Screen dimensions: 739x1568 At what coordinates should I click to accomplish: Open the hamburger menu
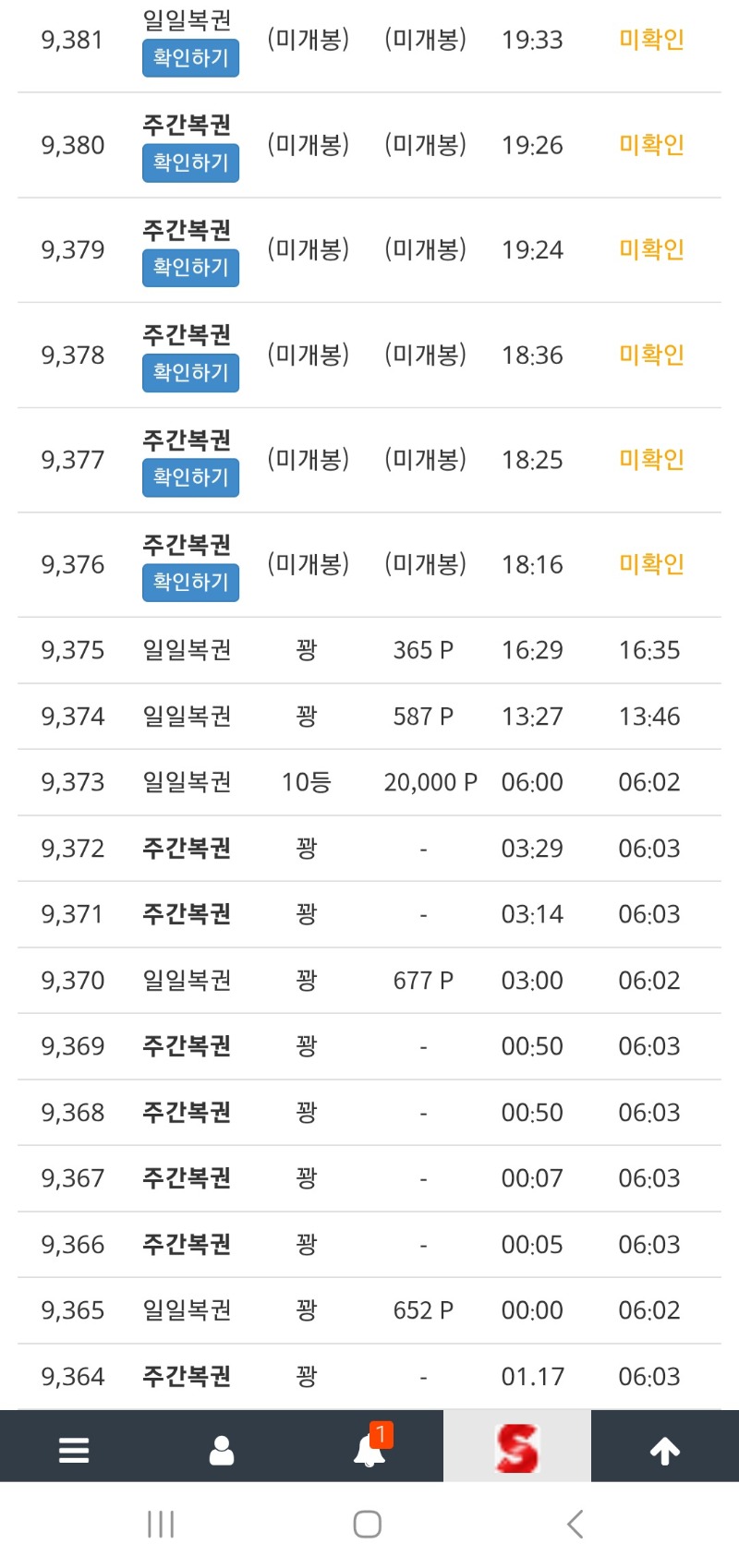tap(74, 1450)
